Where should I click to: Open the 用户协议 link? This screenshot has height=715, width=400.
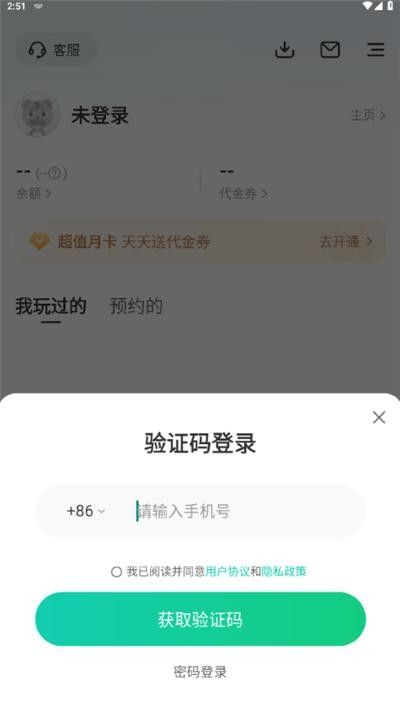(227, 571)
